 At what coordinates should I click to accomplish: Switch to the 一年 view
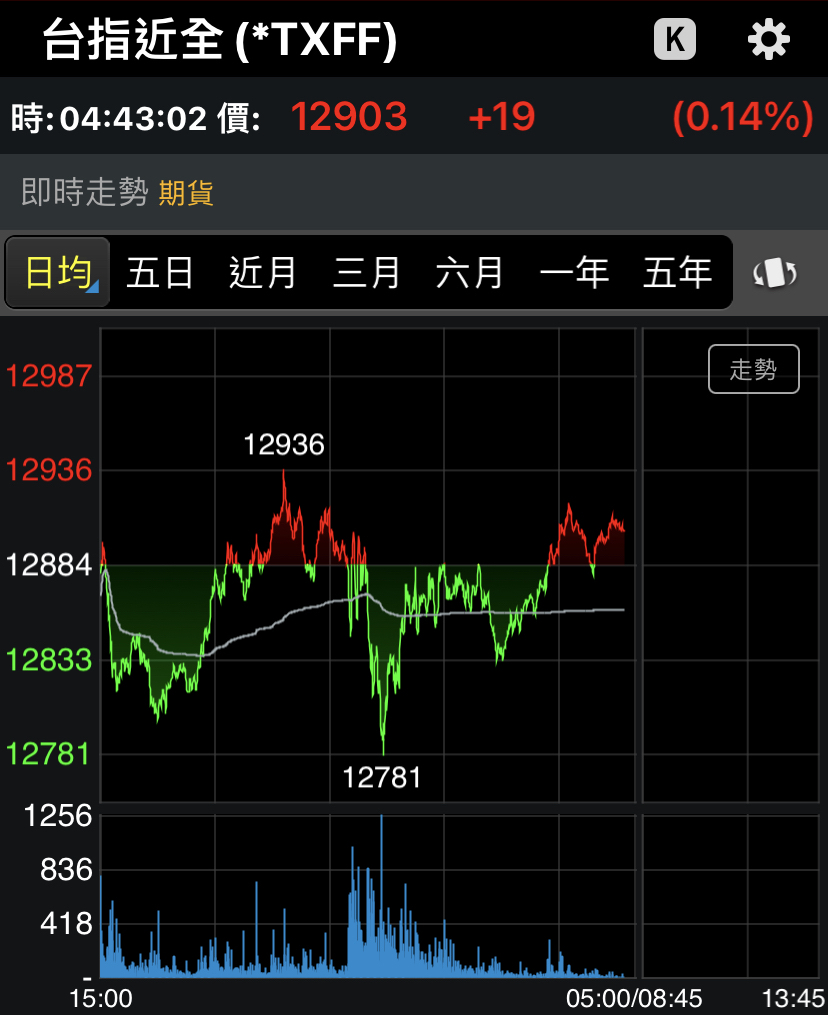point(574,271)
